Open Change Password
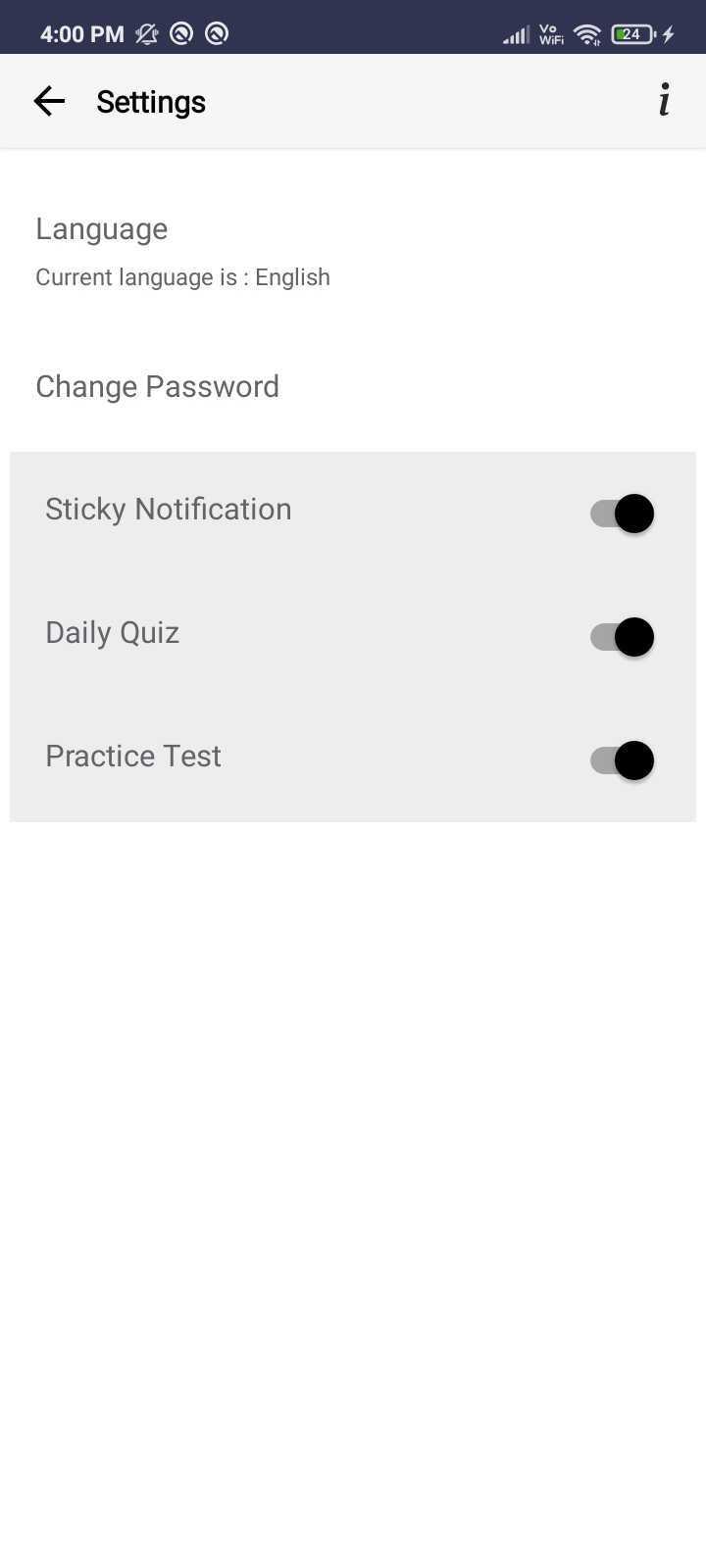706x1568 pixels. coord(353,386)
